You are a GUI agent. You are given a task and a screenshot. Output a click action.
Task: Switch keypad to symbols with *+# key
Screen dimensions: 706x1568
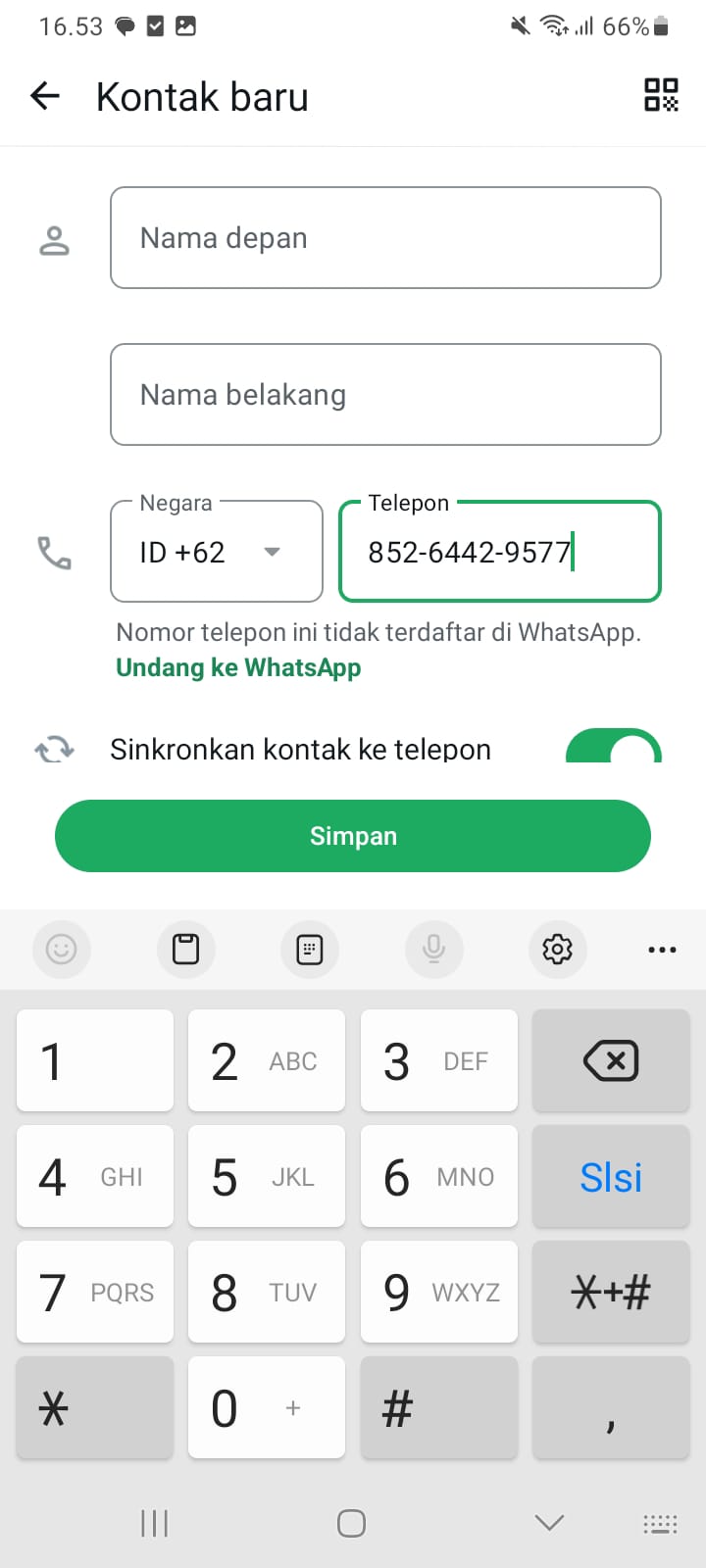pos(611,1293)
